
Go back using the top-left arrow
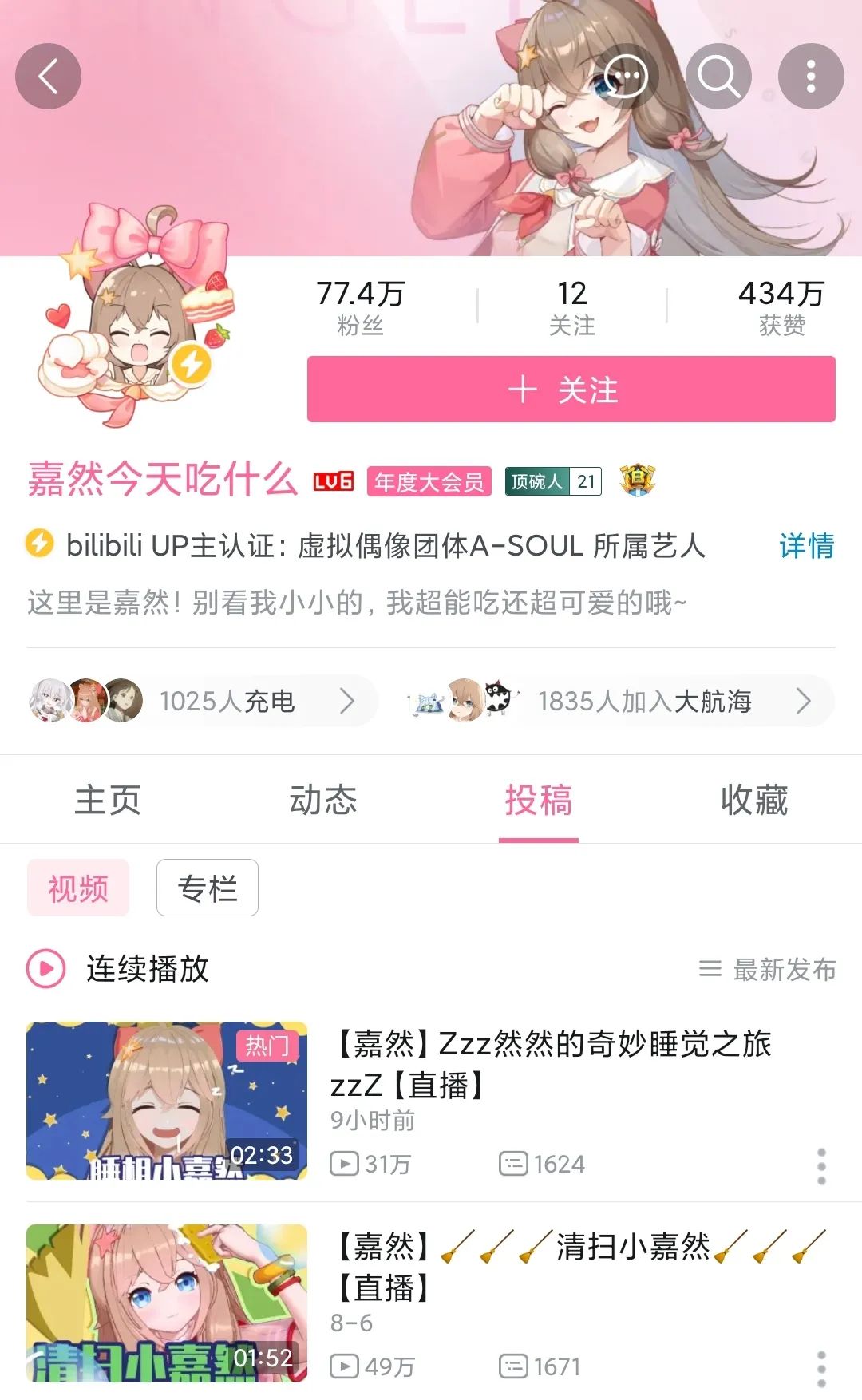pyautogui.click(x=49, y=77)
